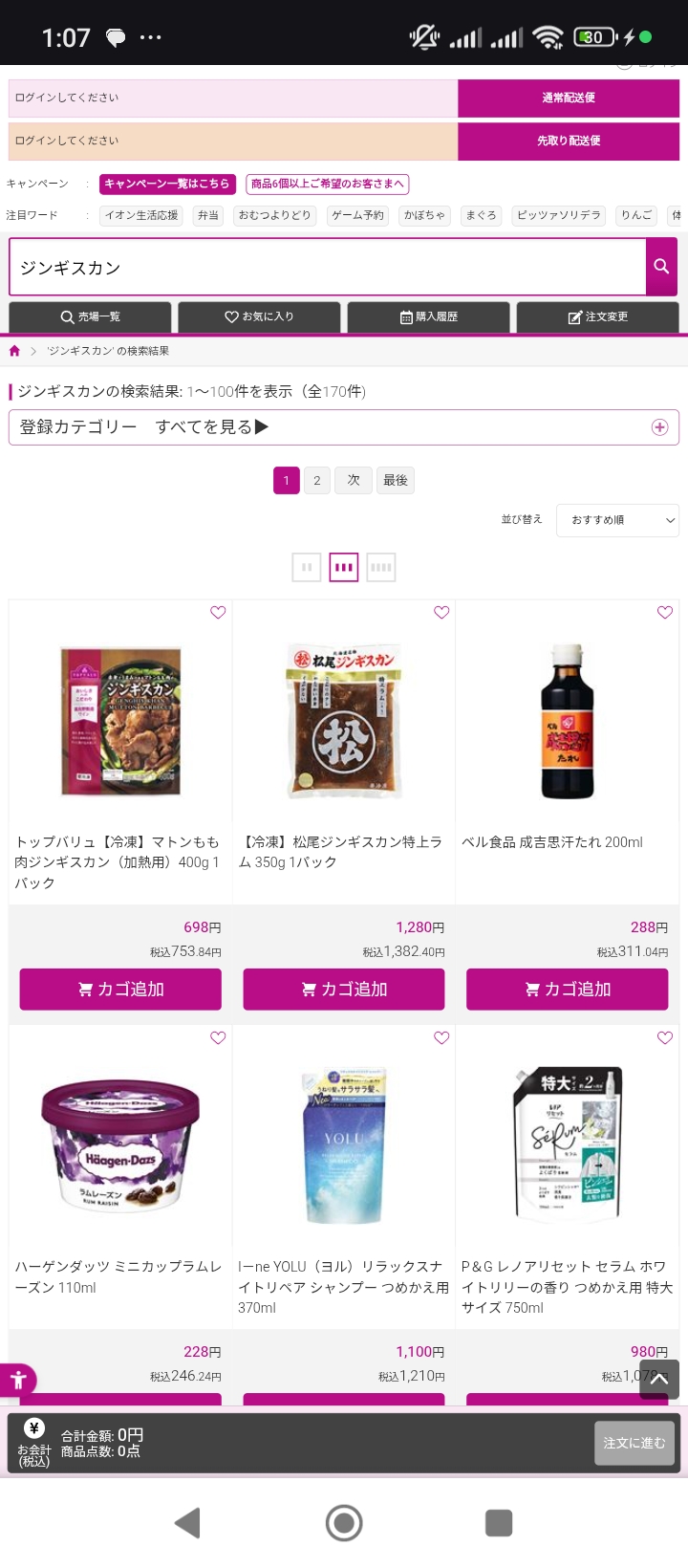The width and height of the screenshot is (688, 1568).
Task: Tap the イオン生活応援 keyword chip
Action: [141, 215]
